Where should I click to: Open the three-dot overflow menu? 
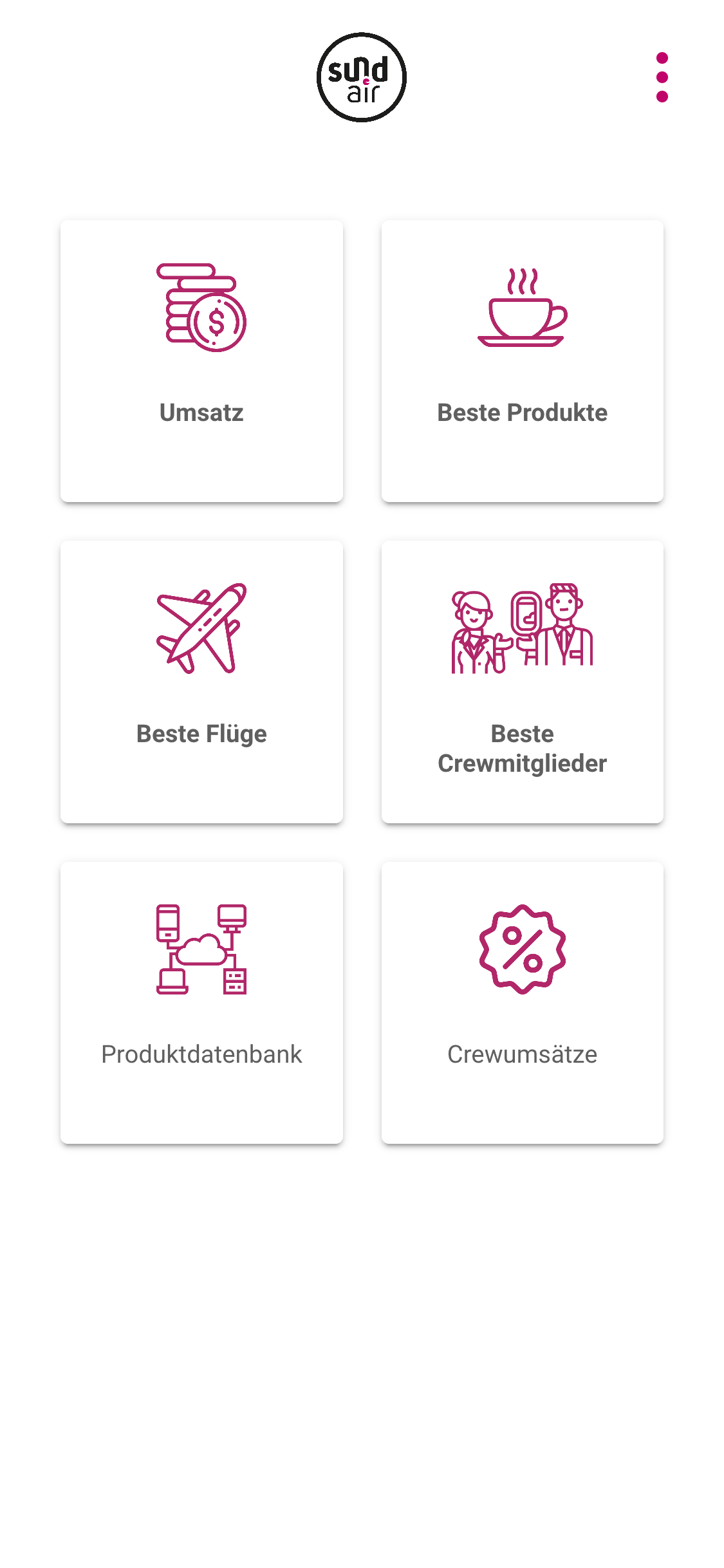tap(662, 77)
